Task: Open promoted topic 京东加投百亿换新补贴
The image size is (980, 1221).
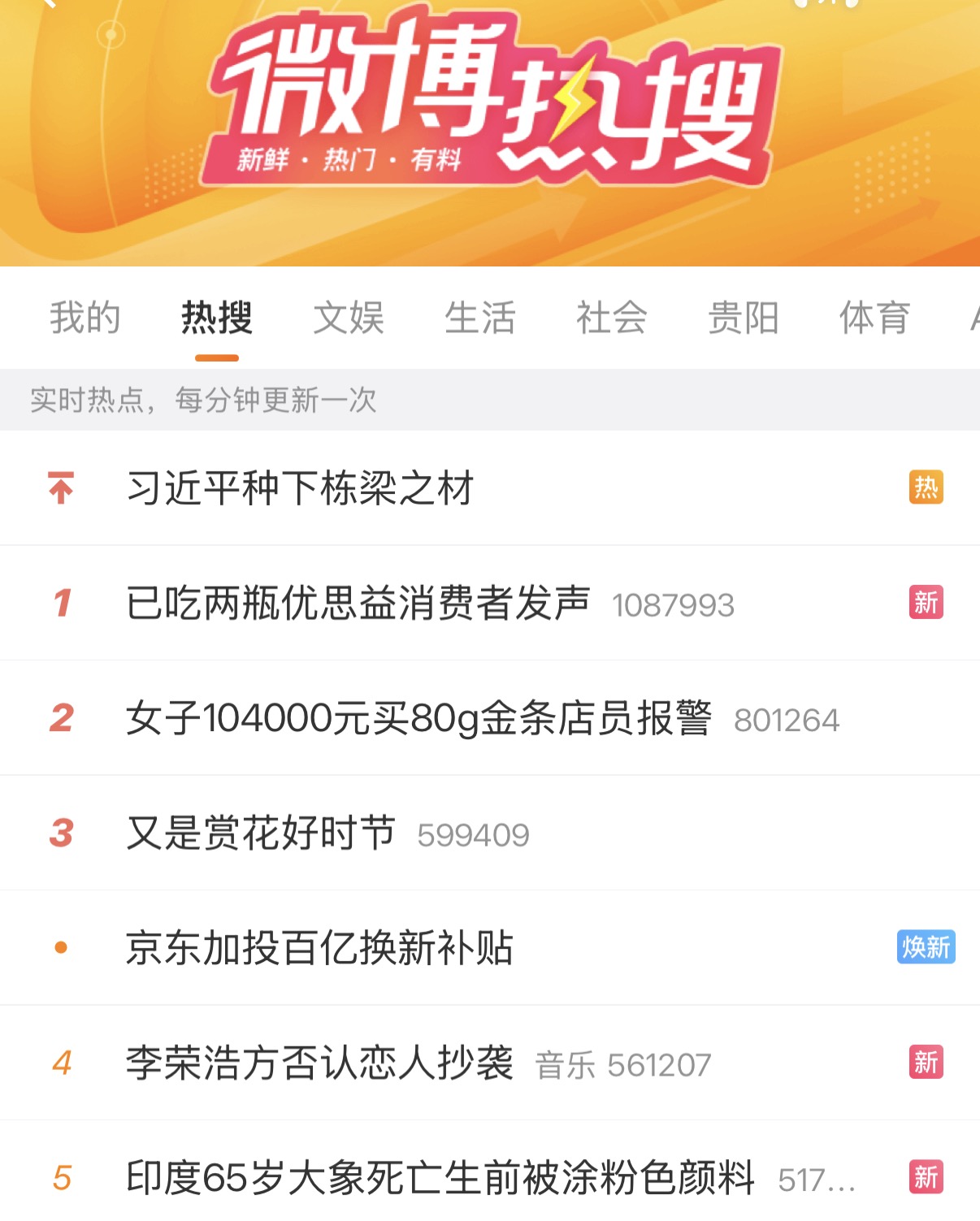Action: (319, 948)
